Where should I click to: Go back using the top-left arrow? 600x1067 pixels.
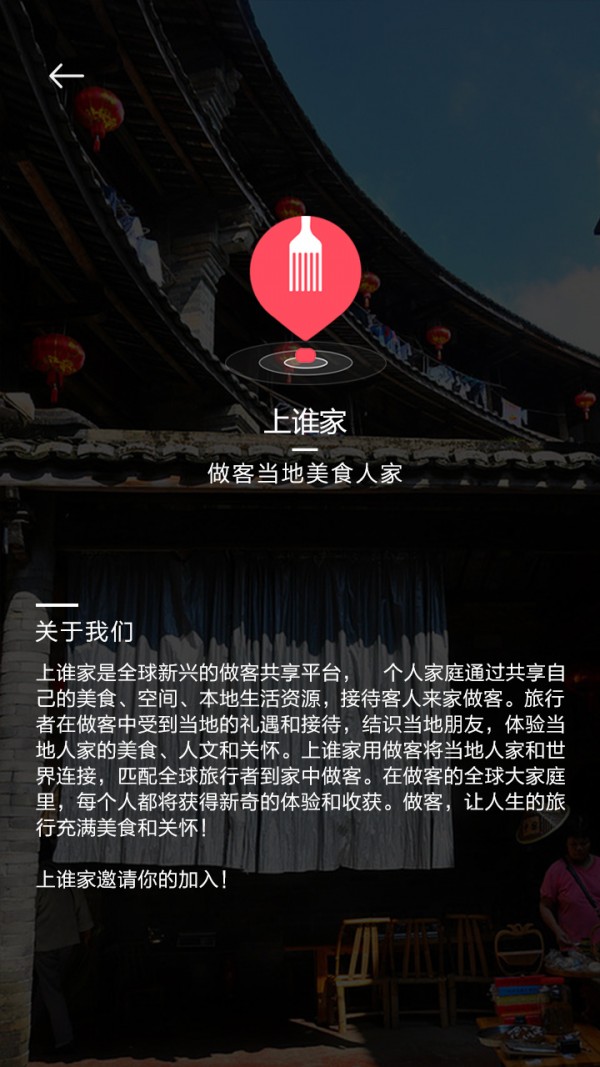(x=66, y=76)
